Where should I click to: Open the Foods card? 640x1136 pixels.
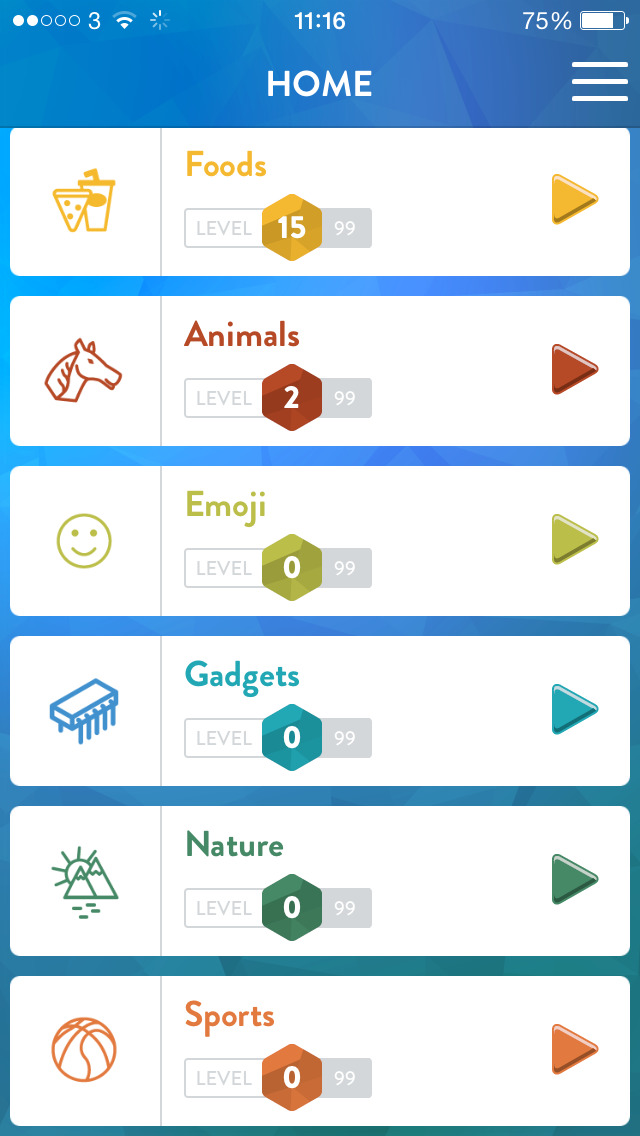pyautogui.click(x=320, y=201)
